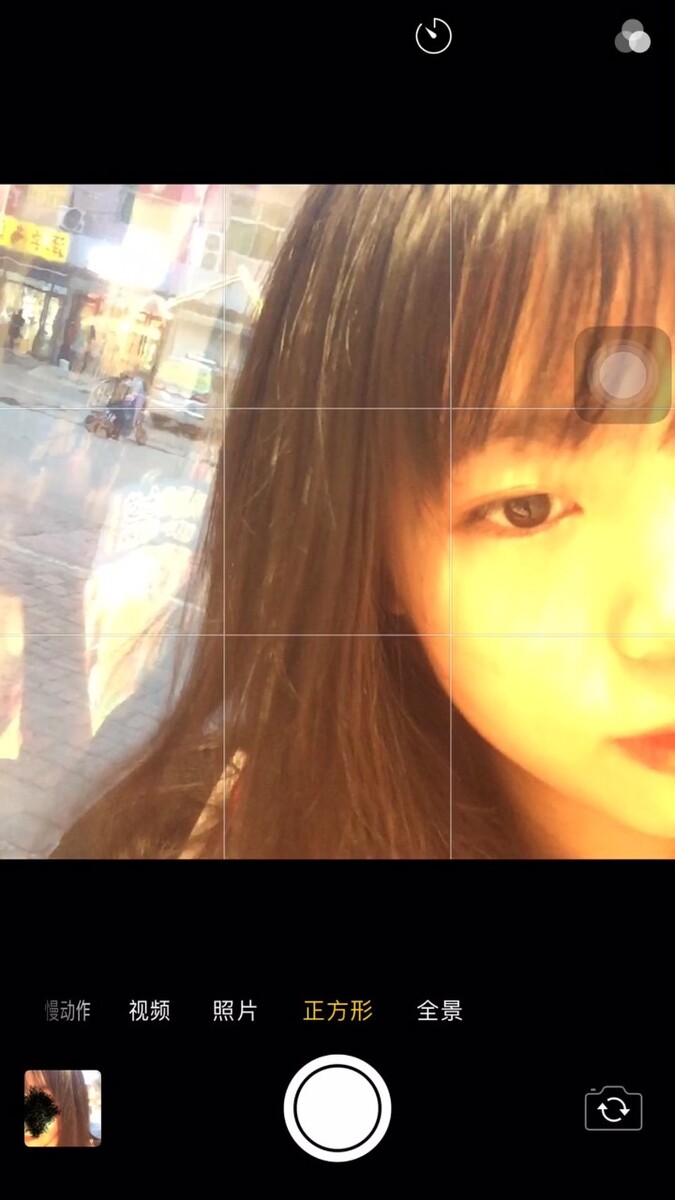Open the self-timer options
Image resolution: width=675 pixels, height=1200 pixels.
pos(433,37)
